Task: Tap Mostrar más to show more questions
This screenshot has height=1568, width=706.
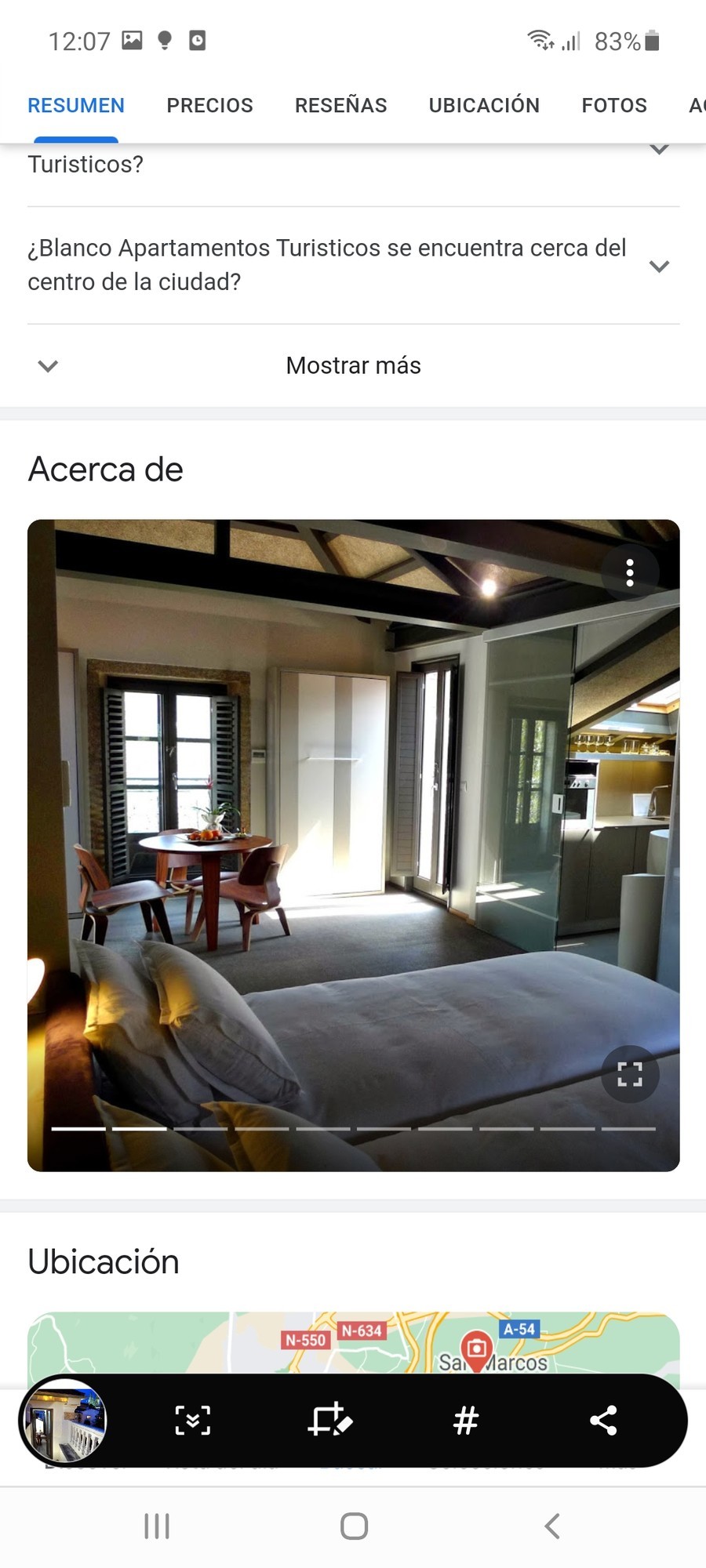Action: (x=353, y=365)
